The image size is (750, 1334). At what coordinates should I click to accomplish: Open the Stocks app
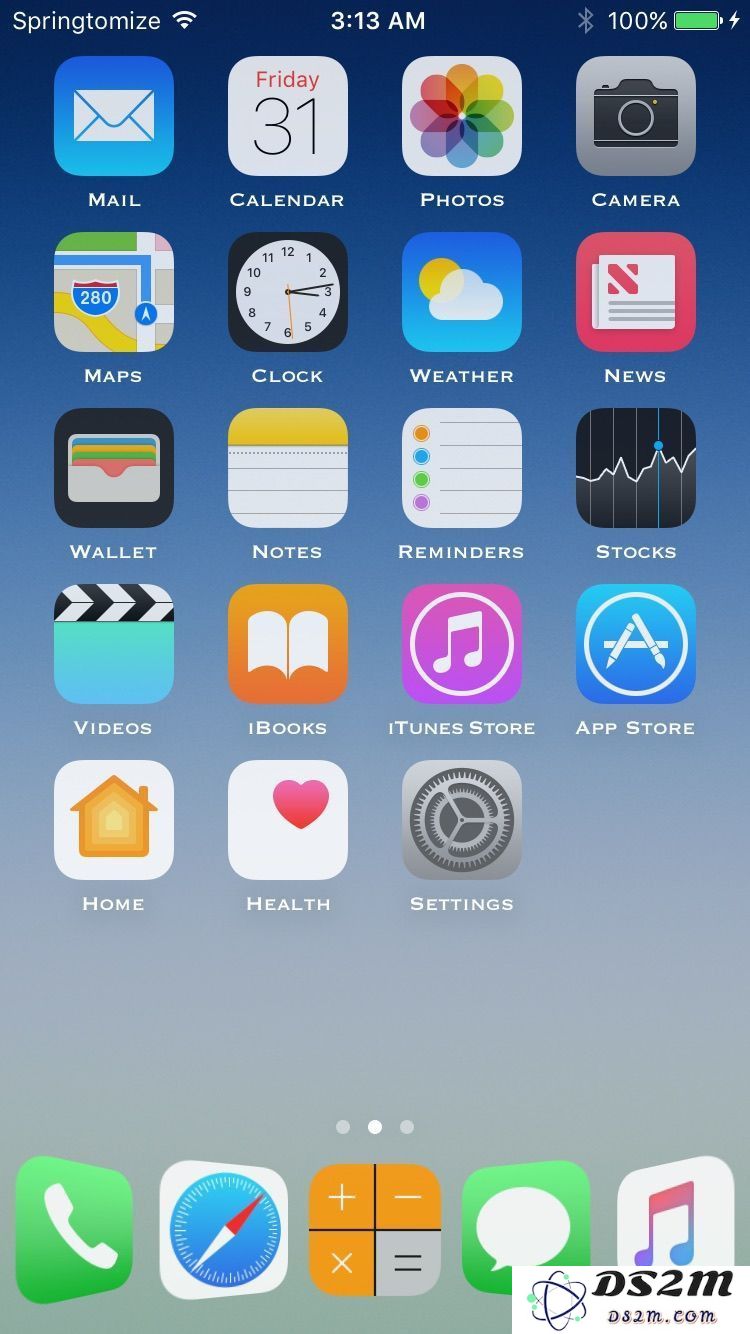(x=636, y=468)
